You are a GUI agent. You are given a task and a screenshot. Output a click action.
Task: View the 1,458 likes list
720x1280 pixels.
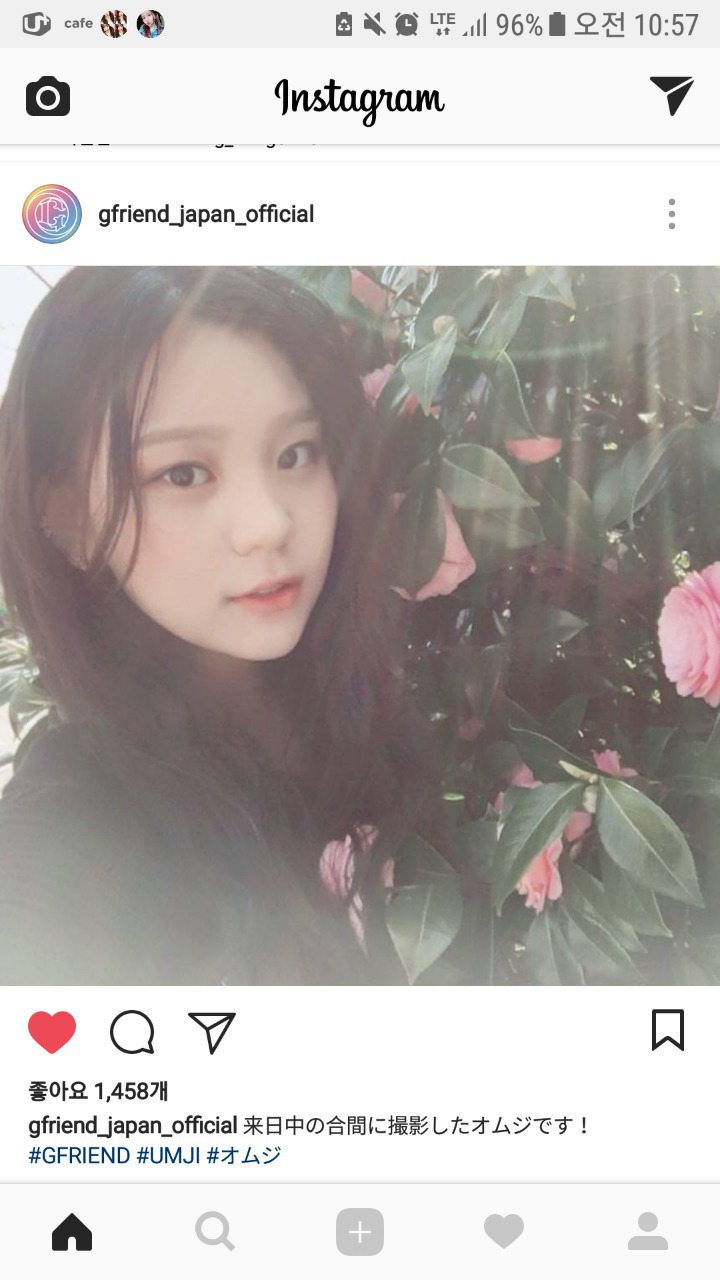point(98,1091)
